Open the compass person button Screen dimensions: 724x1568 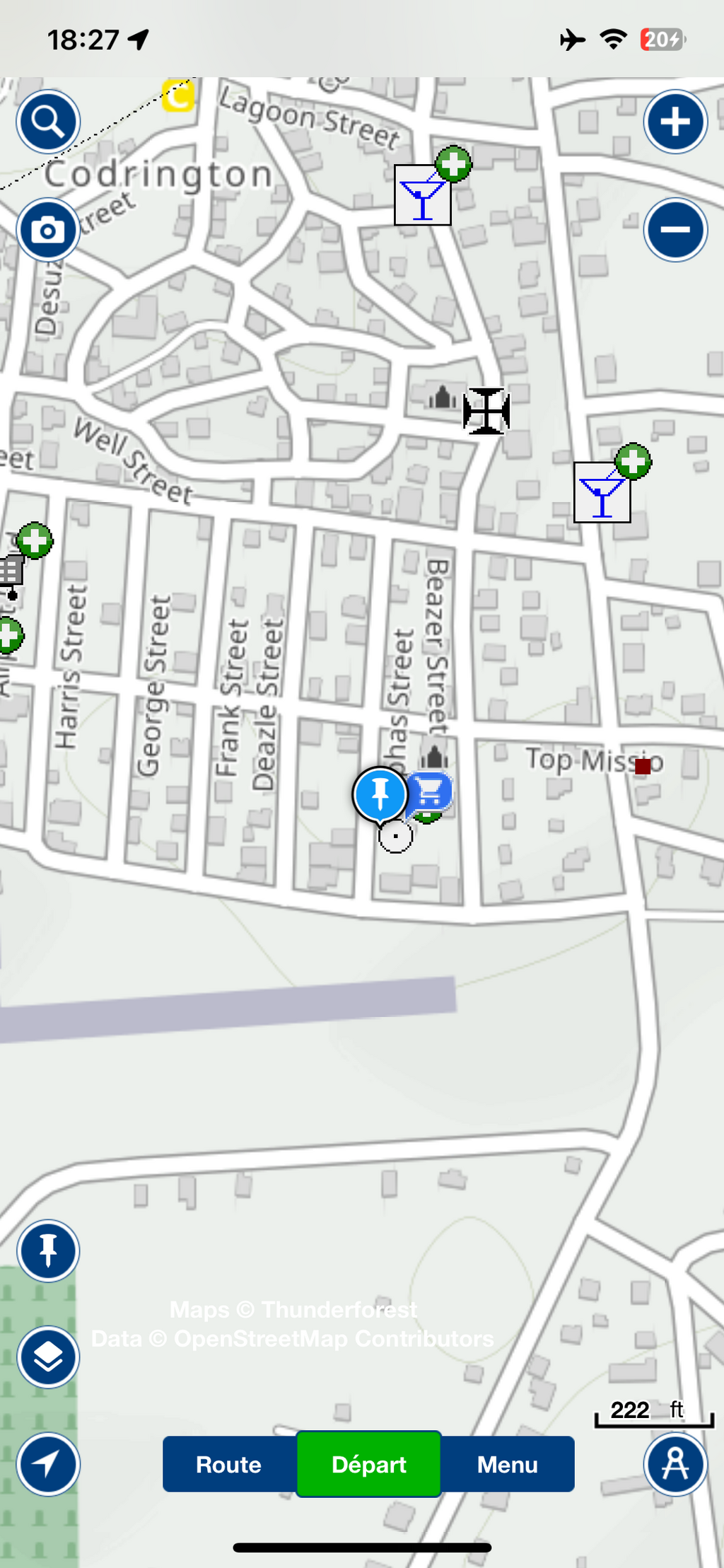point(675,1464)
